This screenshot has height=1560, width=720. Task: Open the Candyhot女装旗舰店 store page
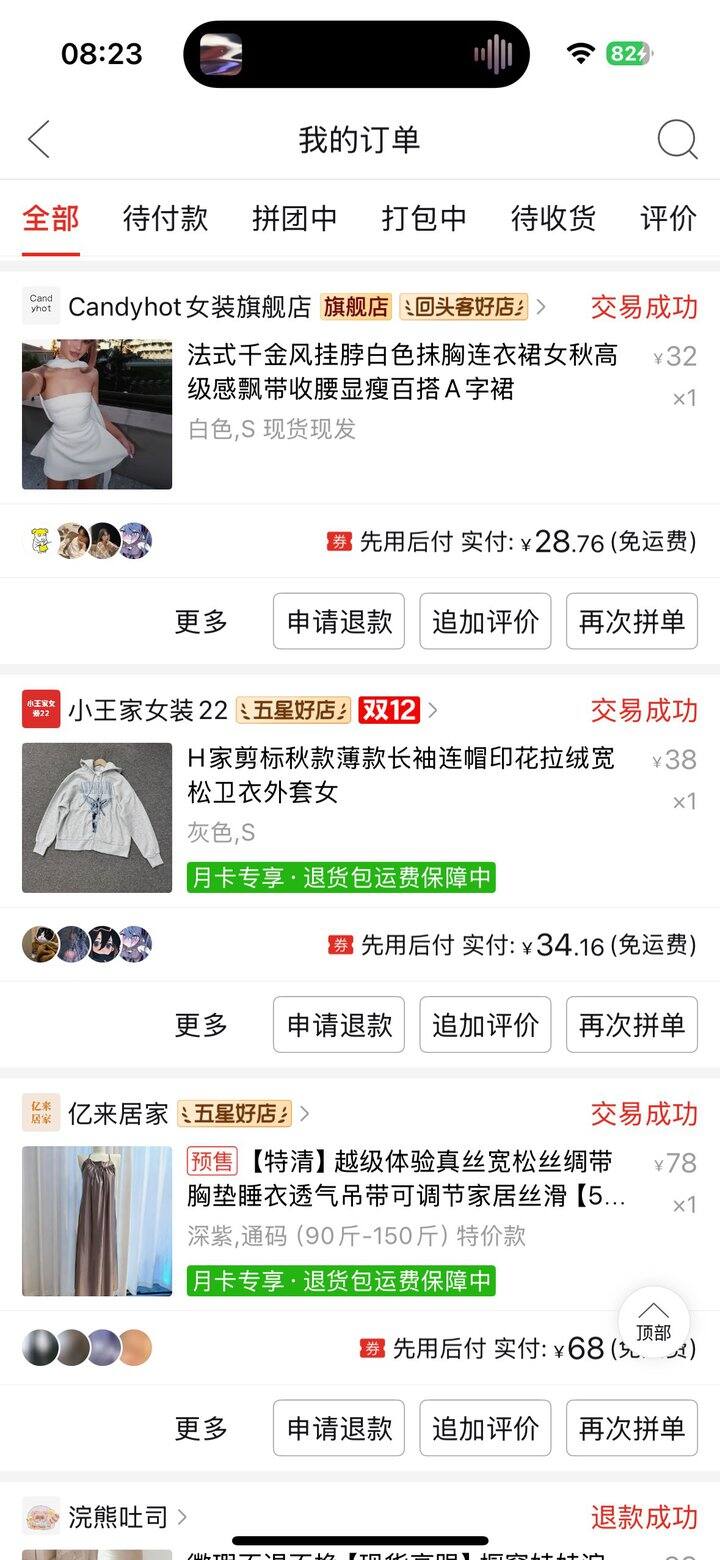pyautogui.click(x=189, y=307)
